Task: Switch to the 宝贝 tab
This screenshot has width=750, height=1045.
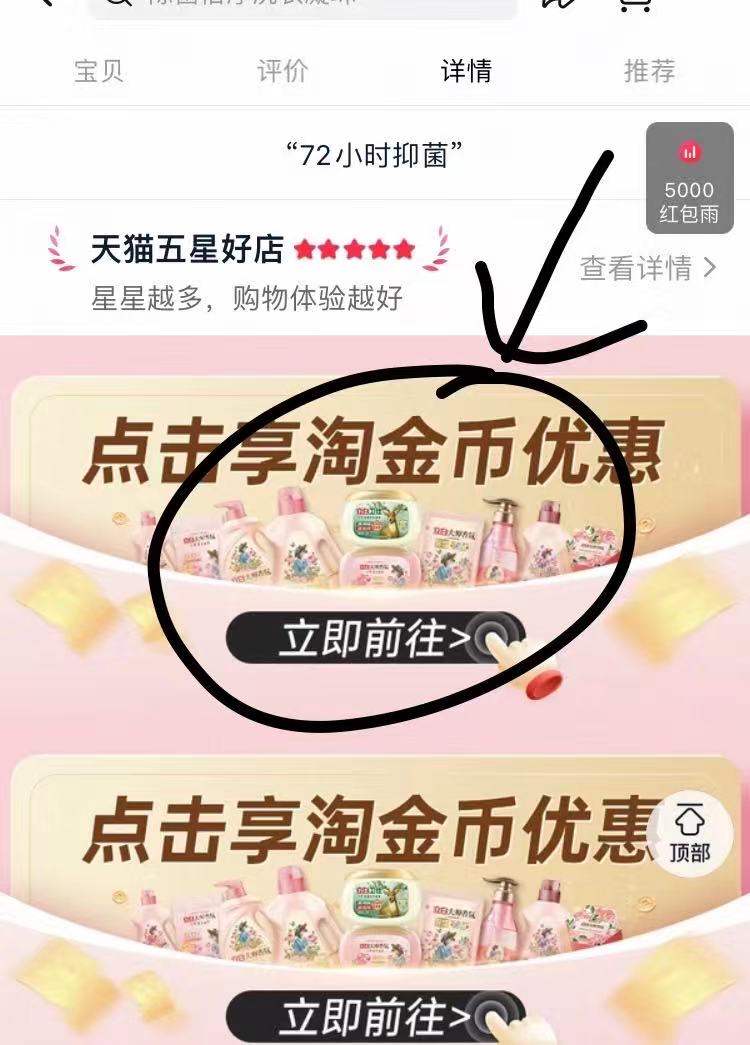Action: pyautogui.click(x=98, y=71)
